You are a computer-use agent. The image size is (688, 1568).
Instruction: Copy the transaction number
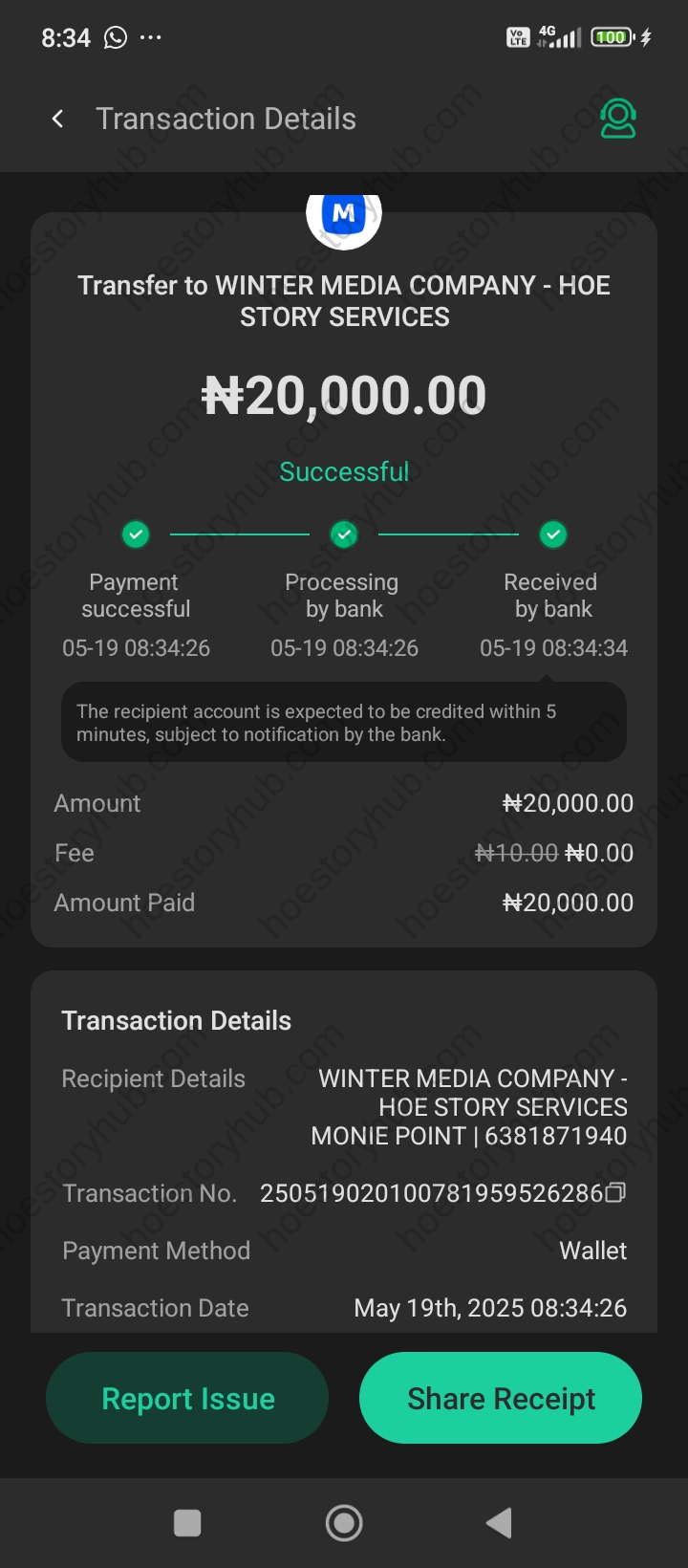(616, 1192)
